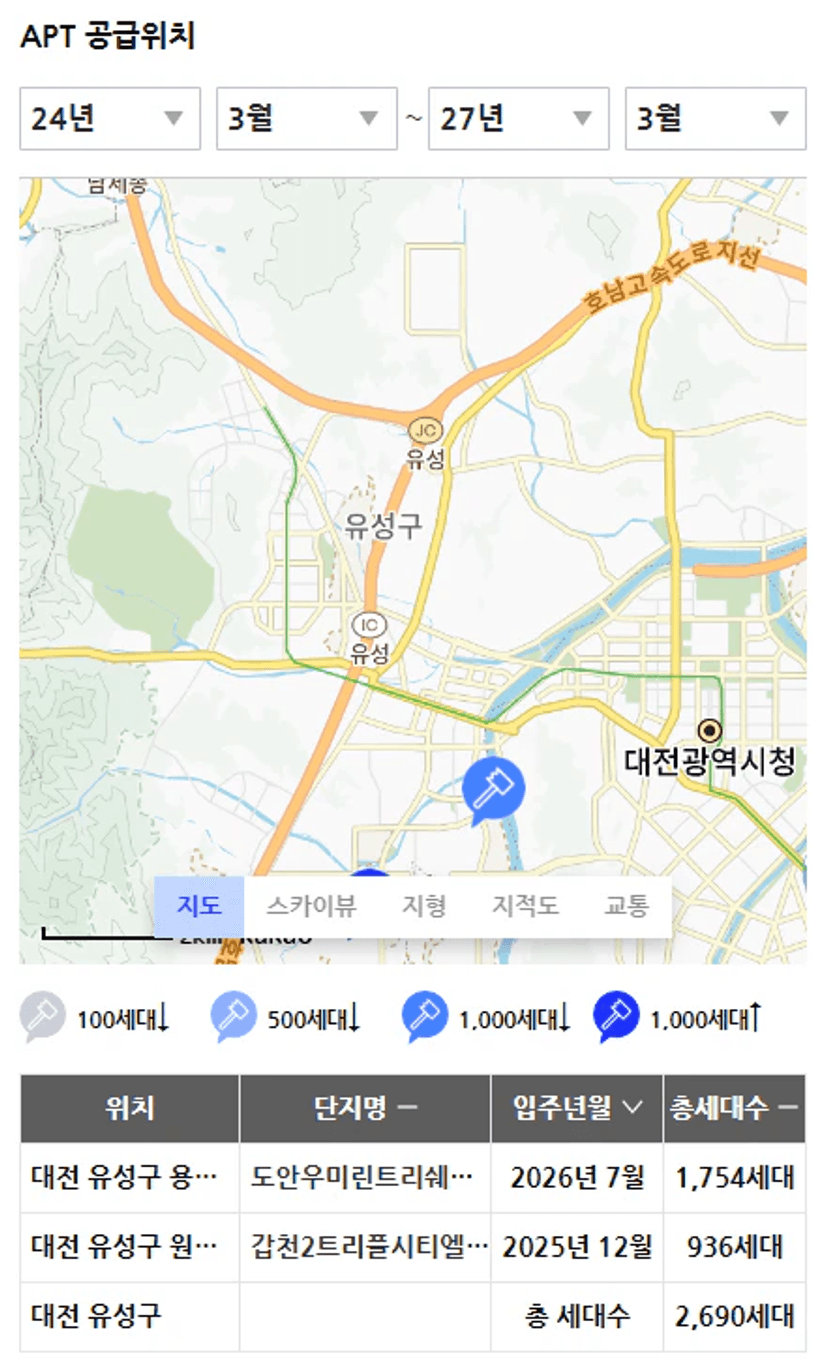
Task: Show the 교통 traffic layer
Action: point(627,906)
